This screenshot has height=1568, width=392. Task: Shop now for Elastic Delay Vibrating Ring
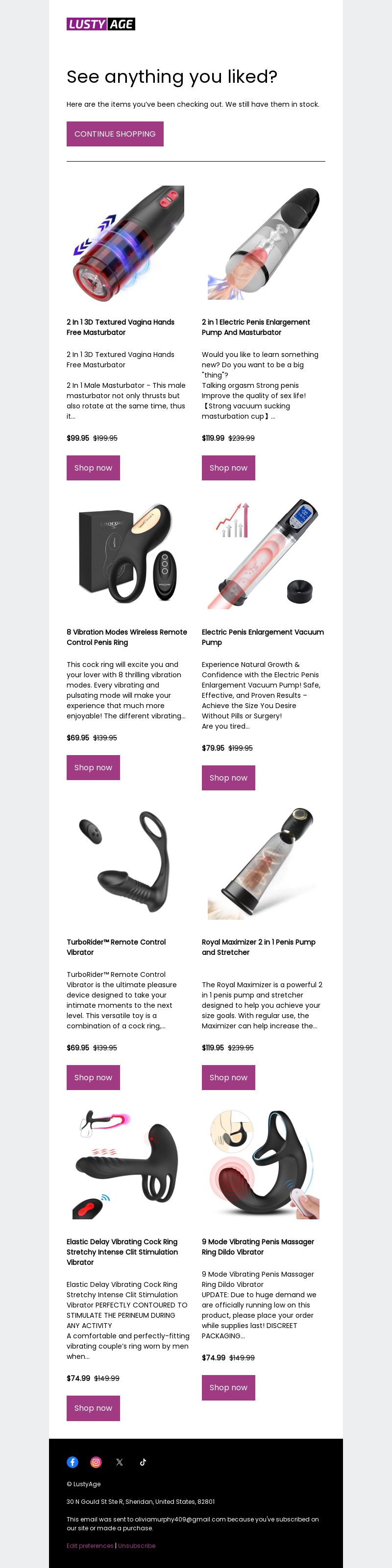pos(93,1407)
